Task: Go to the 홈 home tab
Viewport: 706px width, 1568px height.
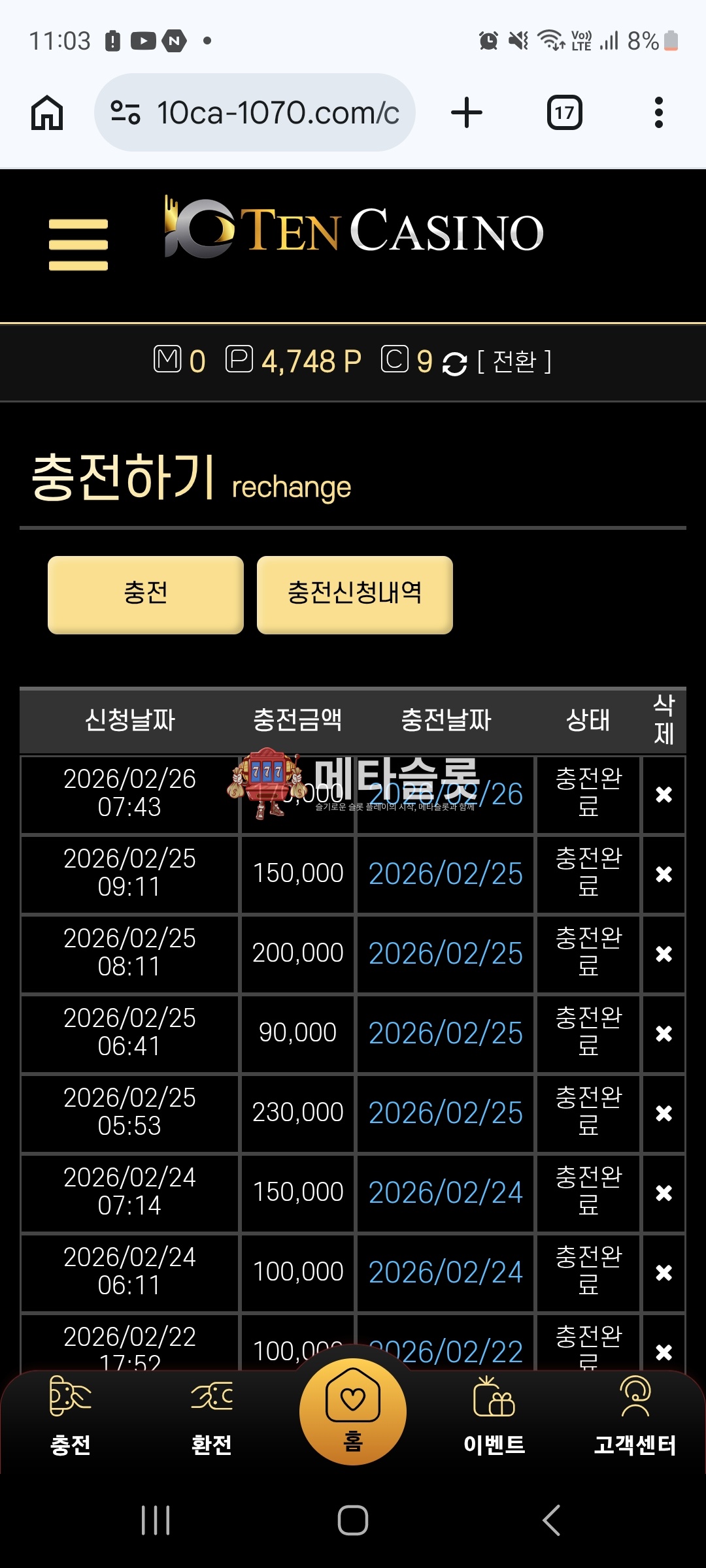Action: 353,1411
